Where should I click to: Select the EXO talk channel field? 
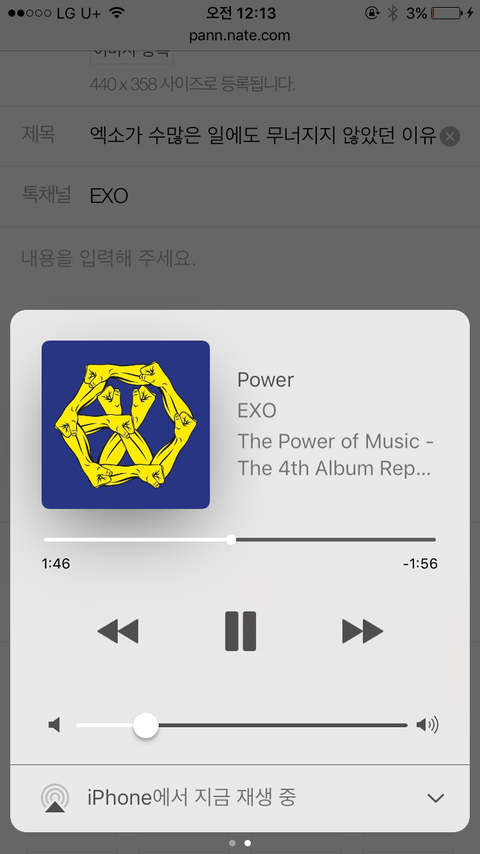coord(240,196)
